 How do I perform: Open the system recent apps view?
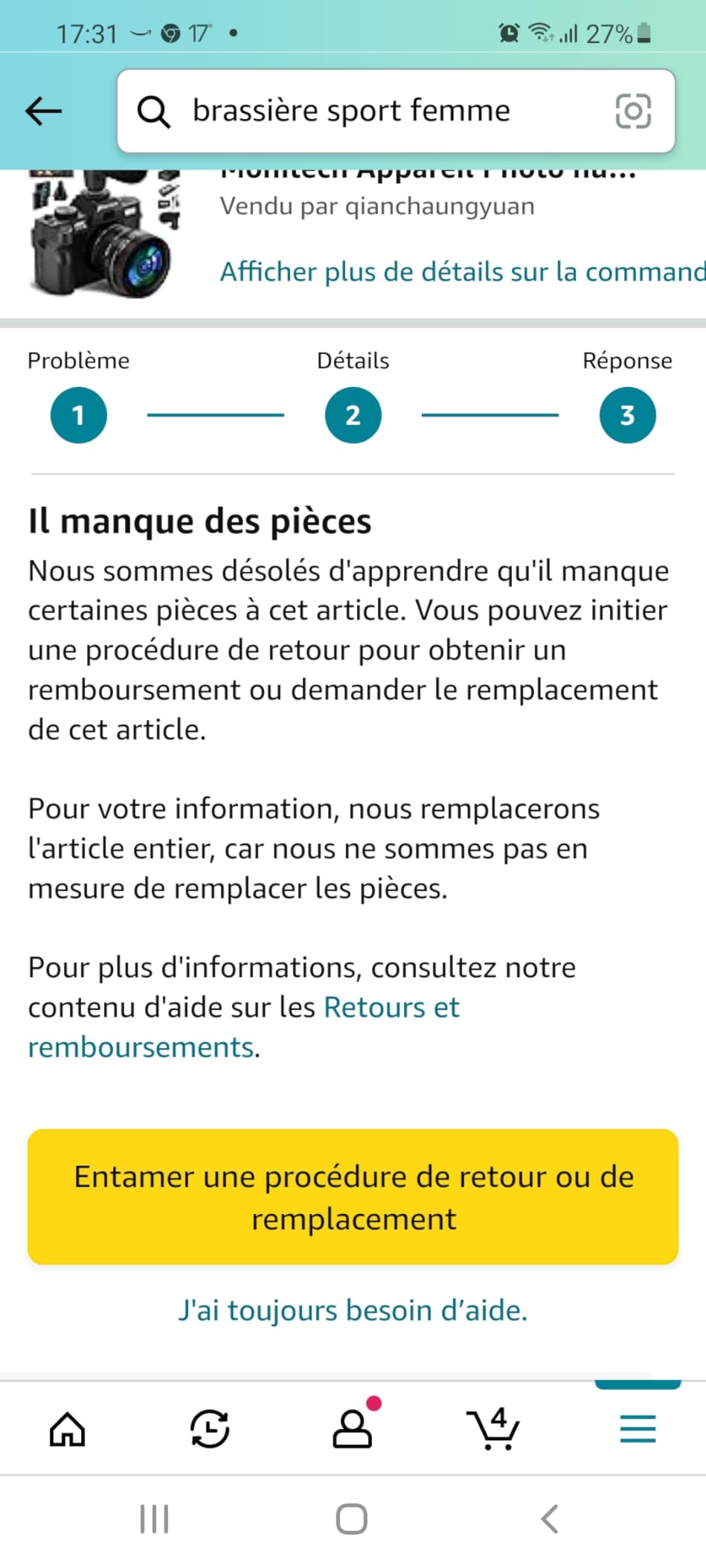(x=155, y=1519)
